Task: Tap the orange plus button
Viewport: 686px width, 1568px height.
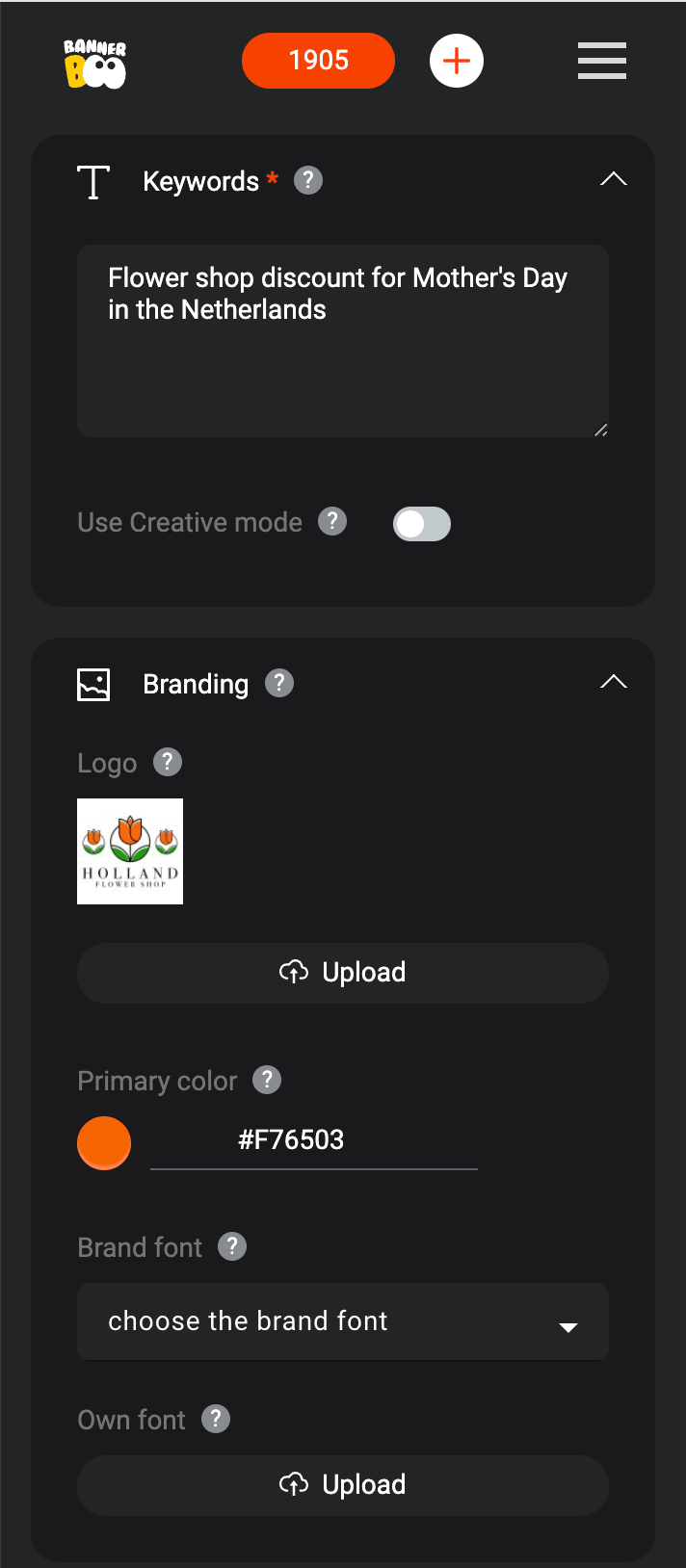Action: 457,61
